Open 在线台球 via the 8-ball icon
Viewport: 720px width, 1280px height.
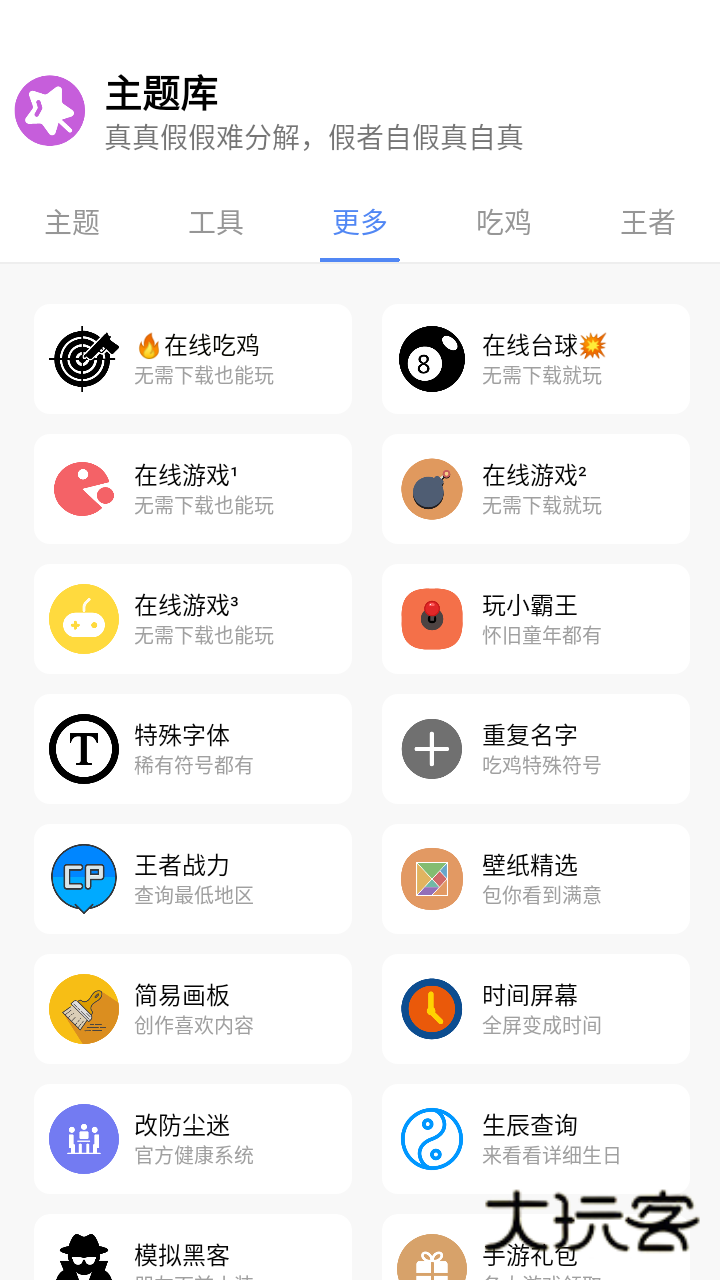click(x=431, y=358)
